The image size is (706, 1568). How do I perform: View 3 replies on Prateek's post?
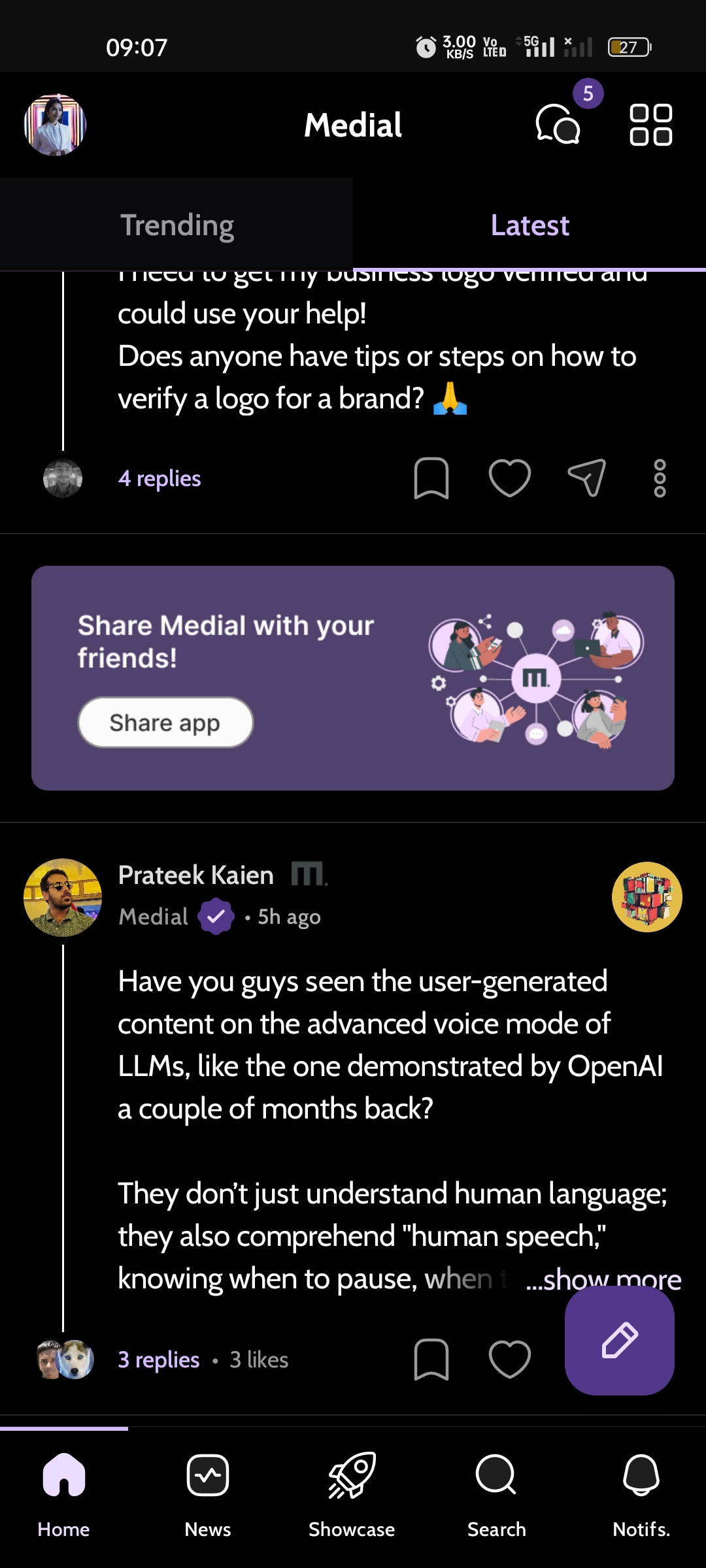pyautogui.click(x=159, y=1360)
